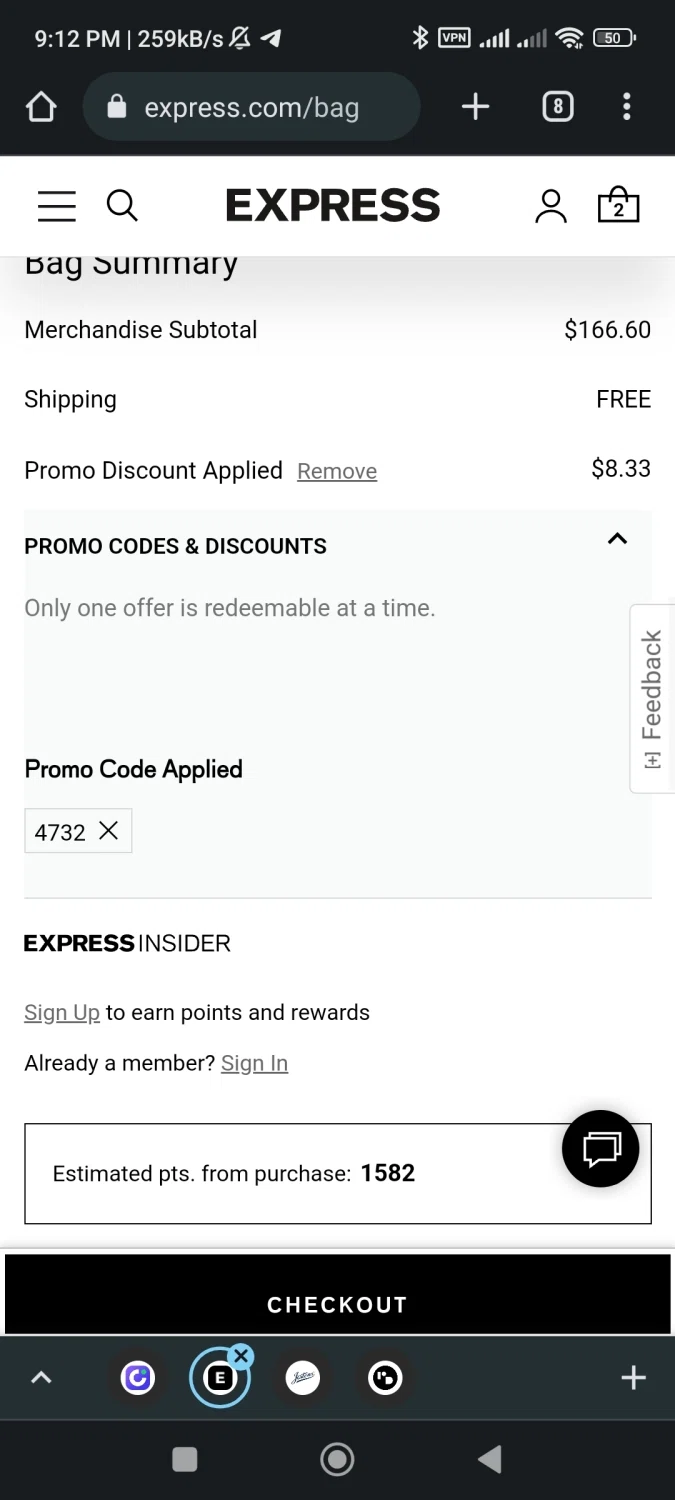The width and height of the screenshot is (675, 1500).
Task: Sign In as an existing member
Action: click(x=254, y=1064)
